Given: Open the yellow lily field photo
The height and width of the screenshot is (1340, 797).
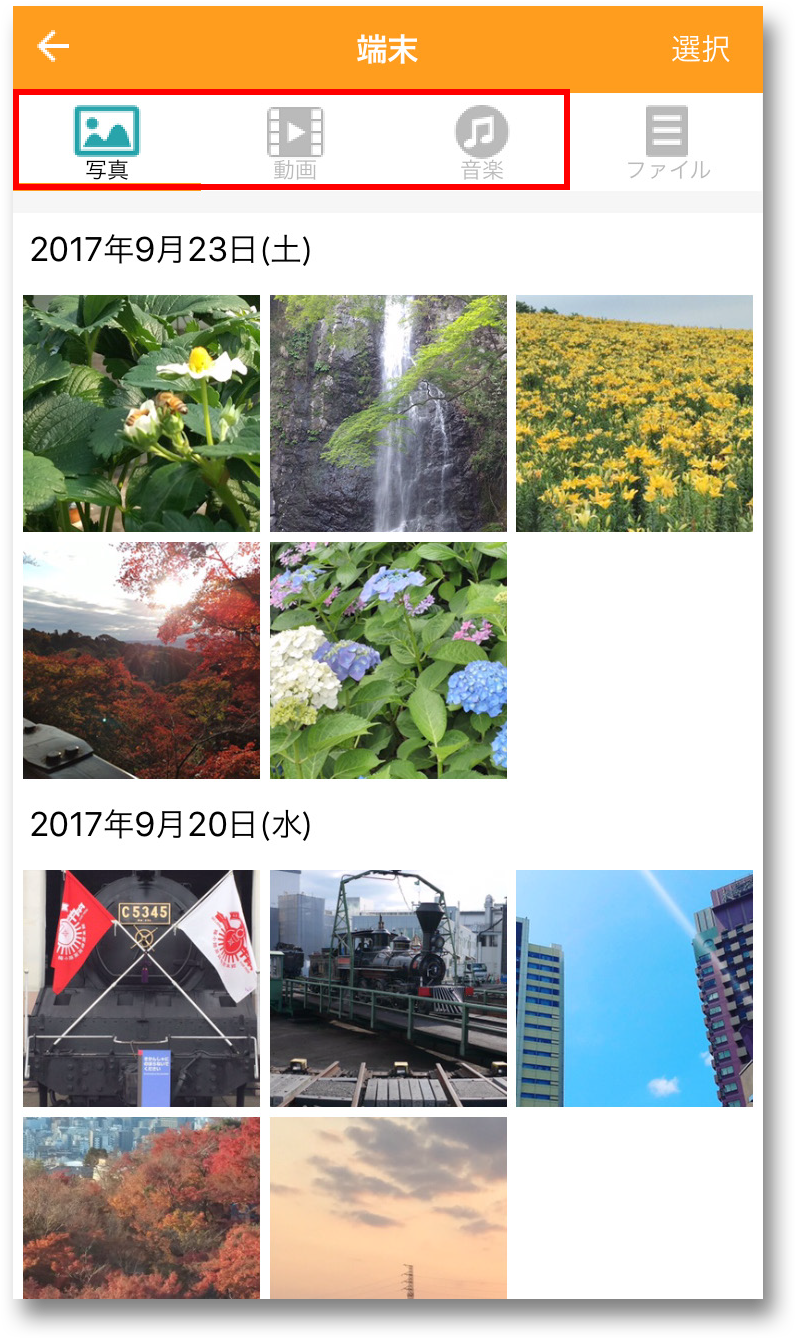Looking at the screenshot, I should tap(634, 413).
